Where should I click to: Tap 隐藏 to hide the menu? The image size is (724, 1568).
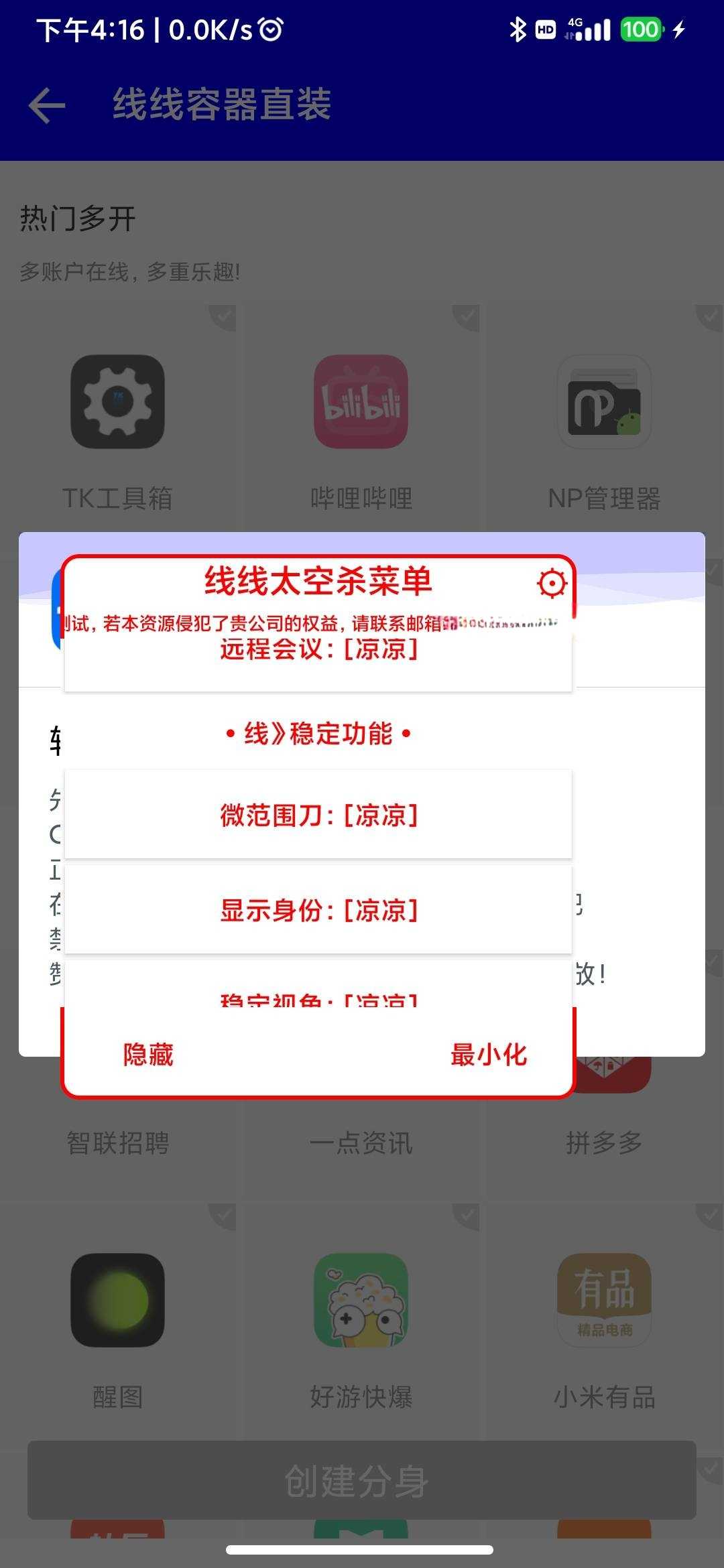[148, 1055]
